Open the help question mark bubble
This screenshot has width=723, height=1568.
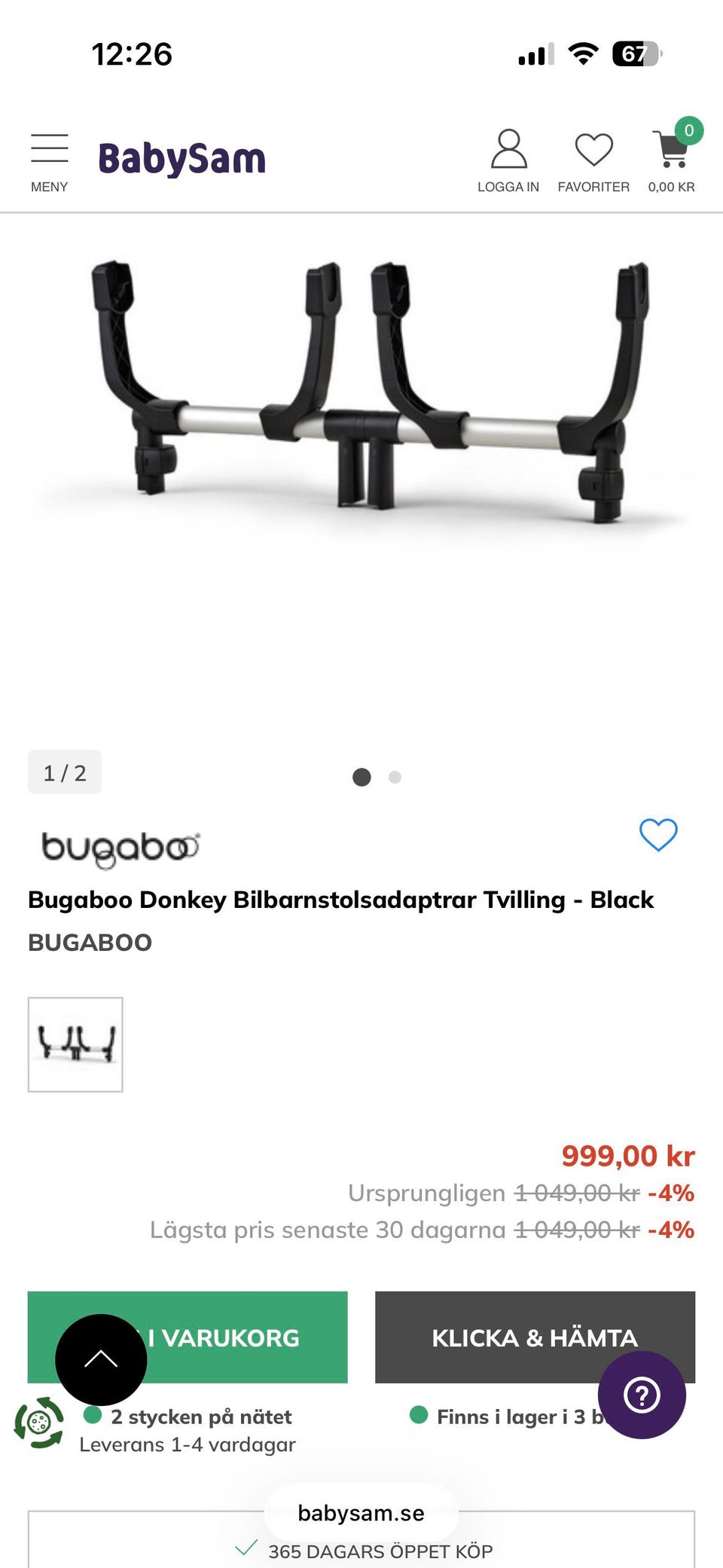tap(642, 1395)
